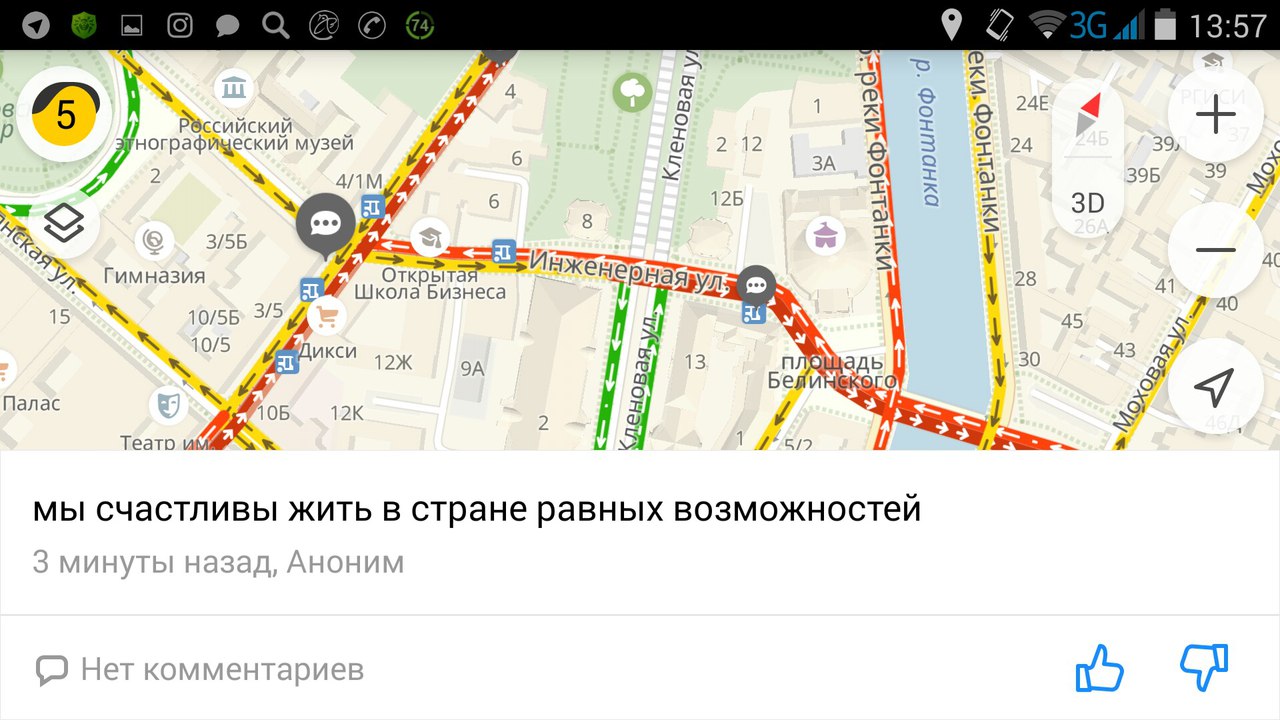
Task: Select the Открытая Школа Бизнеса marker
Action: point(430,237)
